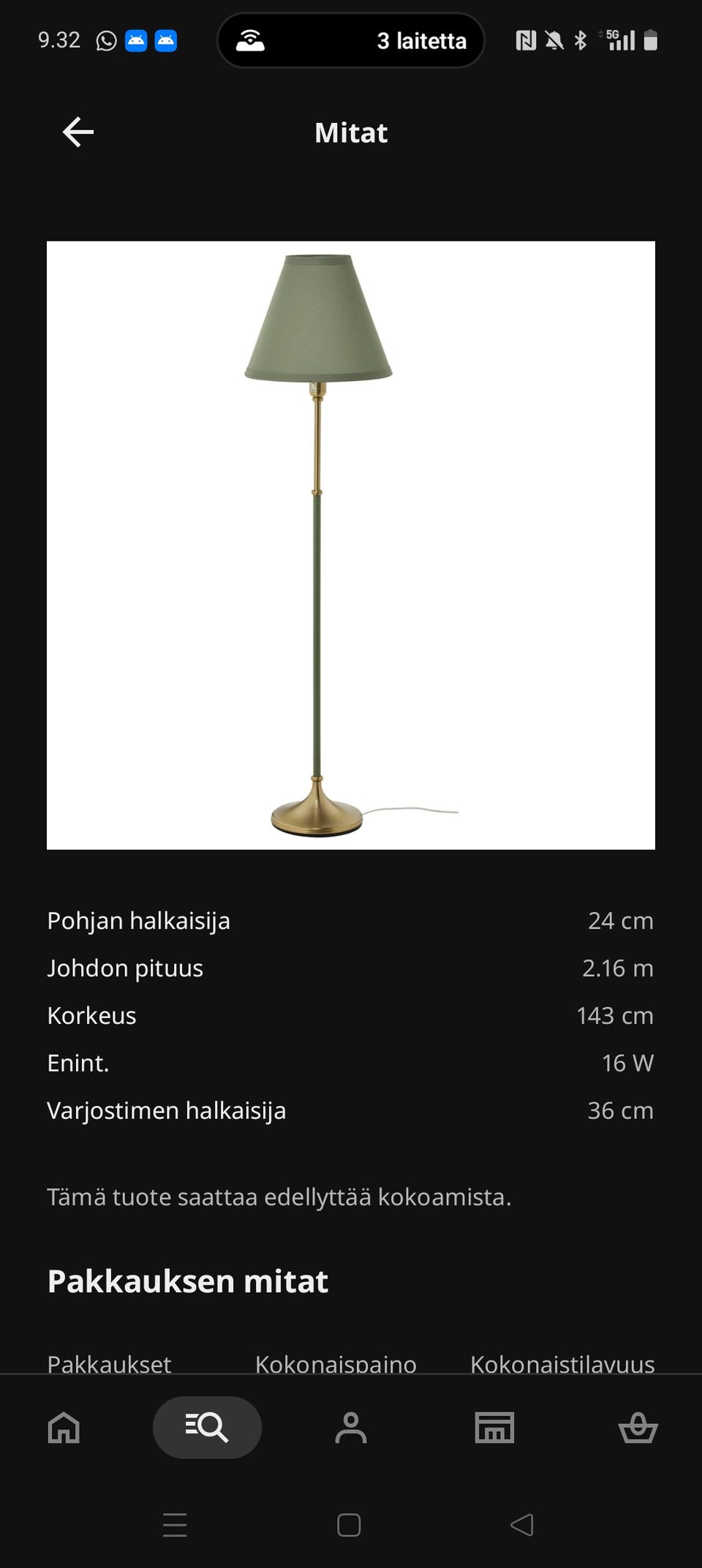Viewport: 702px width, 1568px height.
Task: Tap the Johdon pituus value
Action: [617, 968]
